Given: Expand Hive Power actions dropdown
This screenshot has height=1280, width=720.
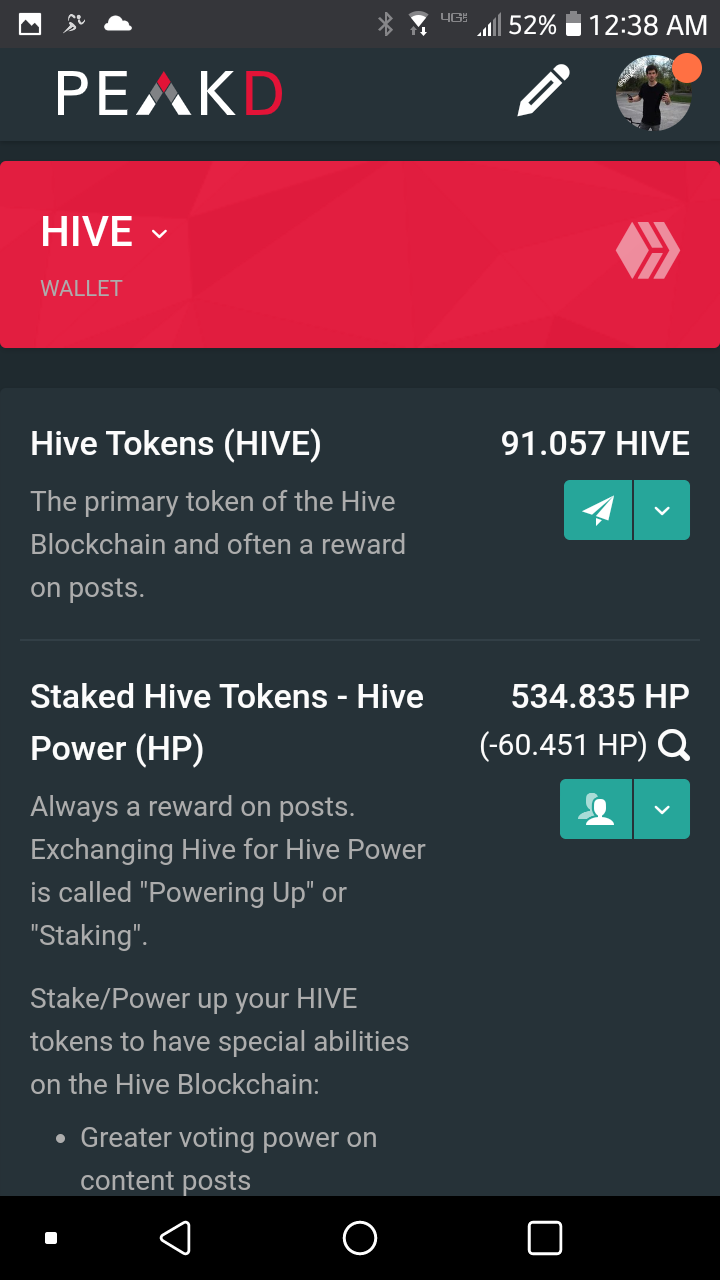Looking at the screenshot, I should pos(662,809).
